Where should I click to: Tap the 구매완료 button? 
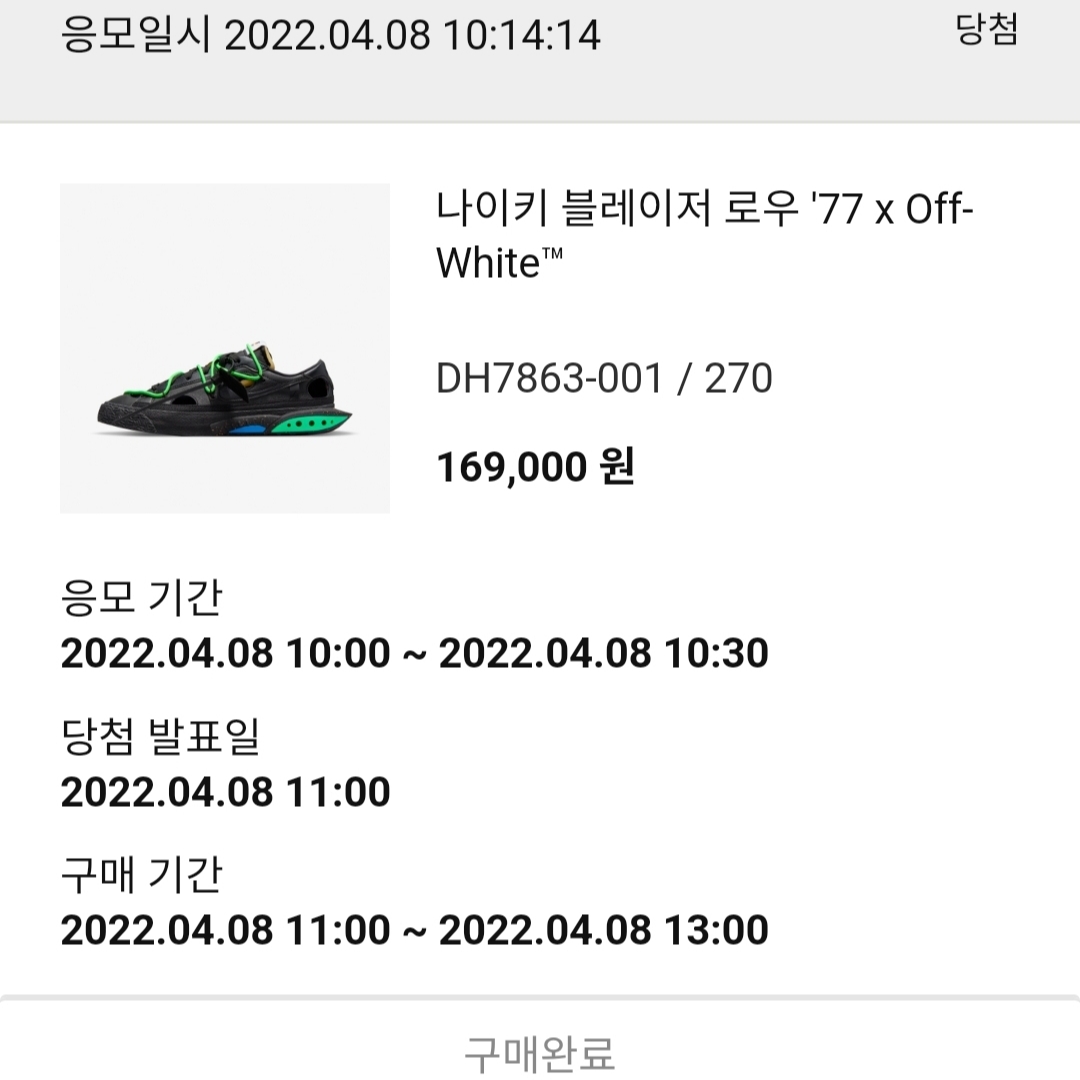[540, 1053]
